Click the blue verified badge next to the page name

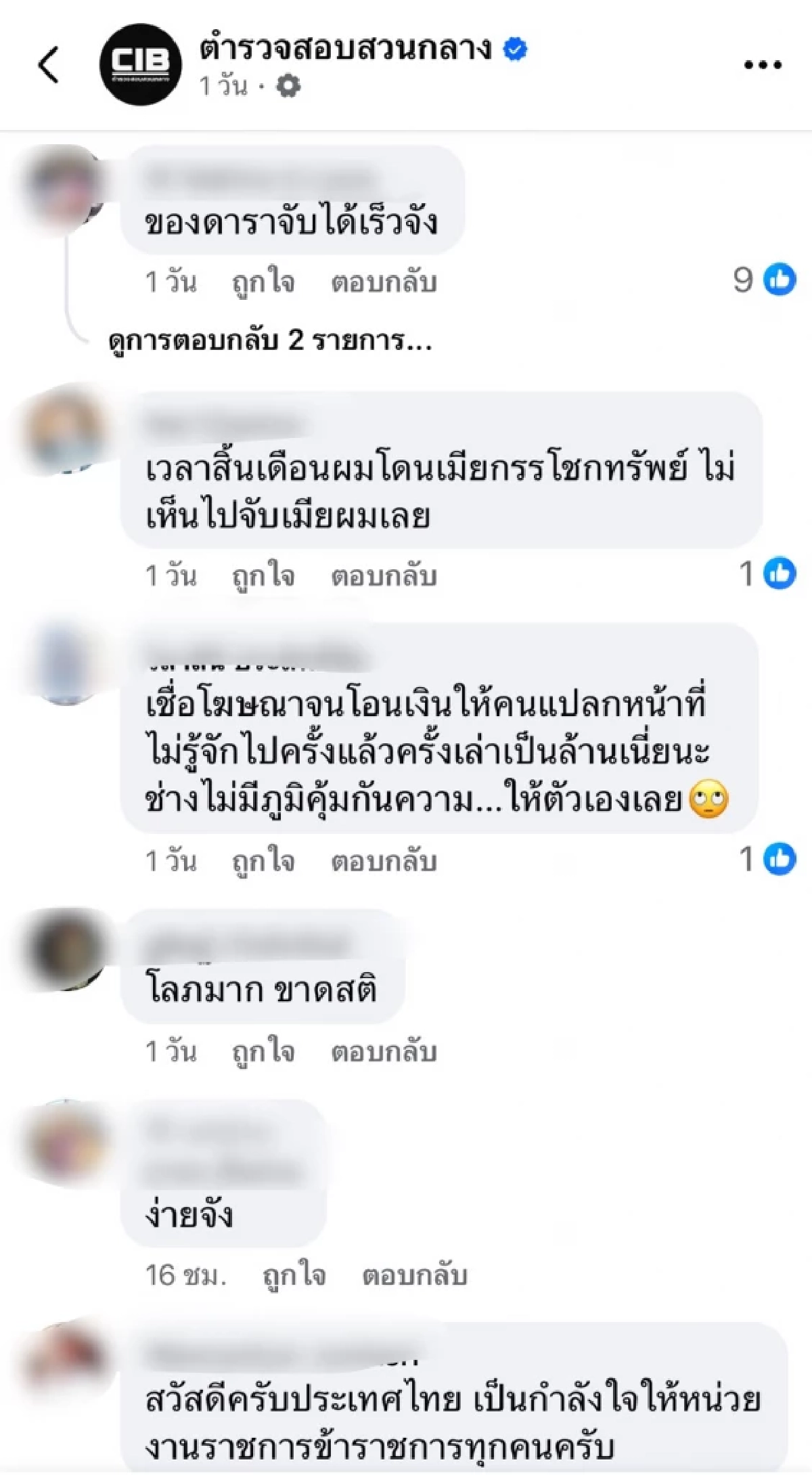516,49
